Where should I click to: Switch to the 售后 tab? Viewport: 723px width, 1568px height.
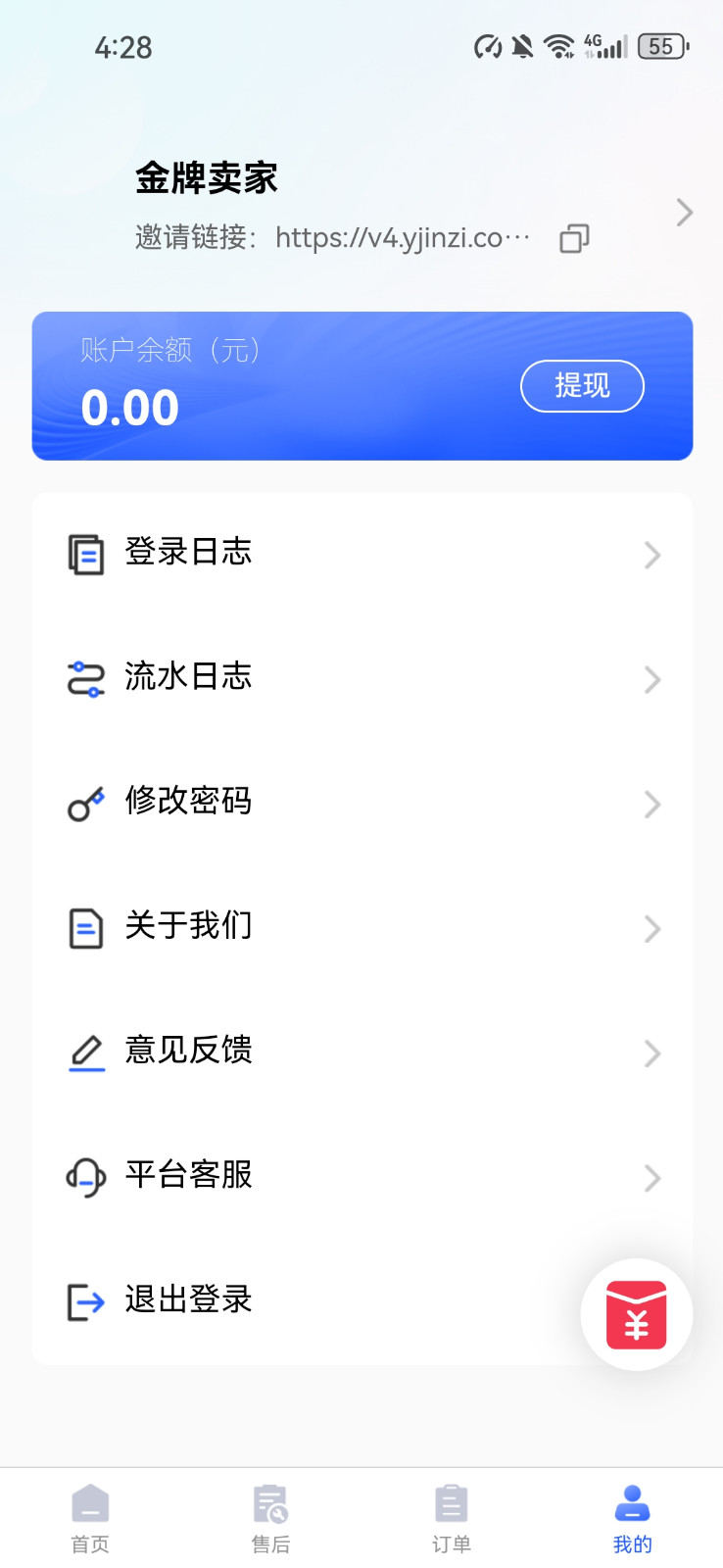click(x=270, y=1519)
